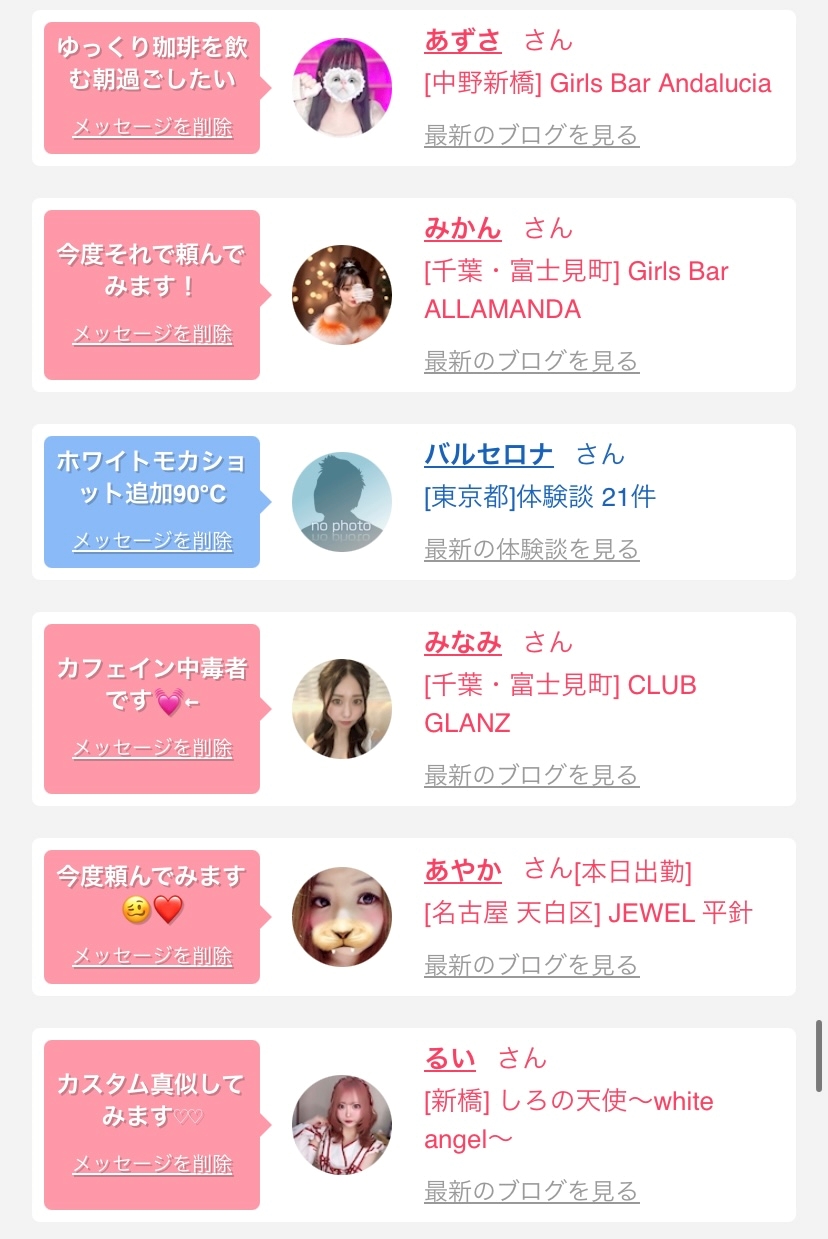Open るい's profile name link
Viewport: 828px width, 1239px height.
pos(449,1058)
